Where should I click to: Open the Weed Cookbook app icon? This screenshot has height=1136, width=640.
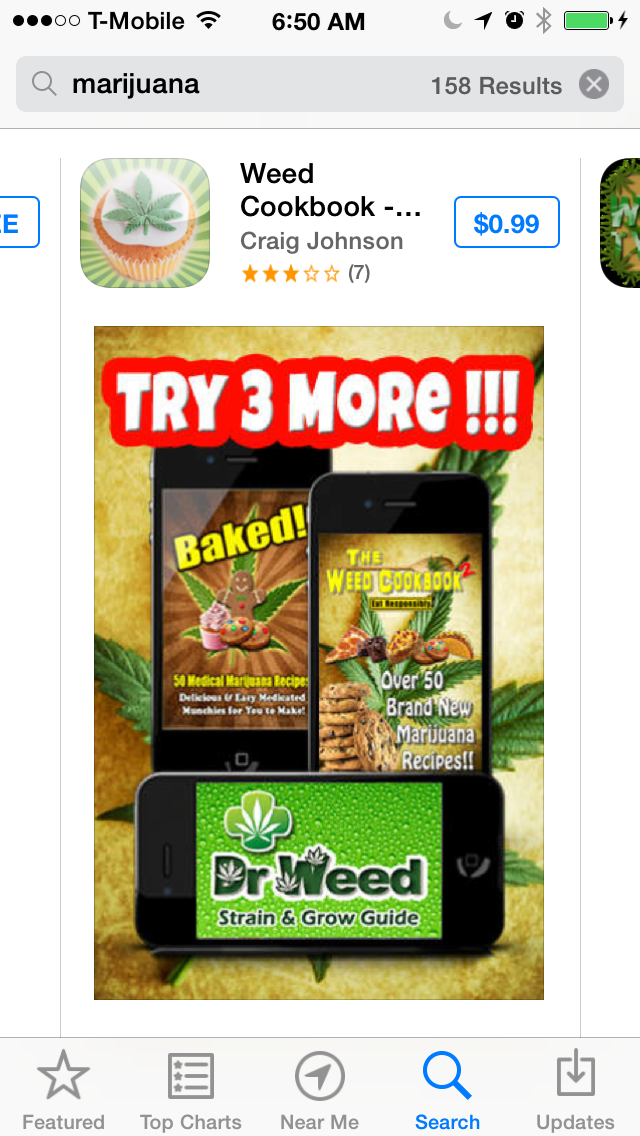tap(145, 223)
